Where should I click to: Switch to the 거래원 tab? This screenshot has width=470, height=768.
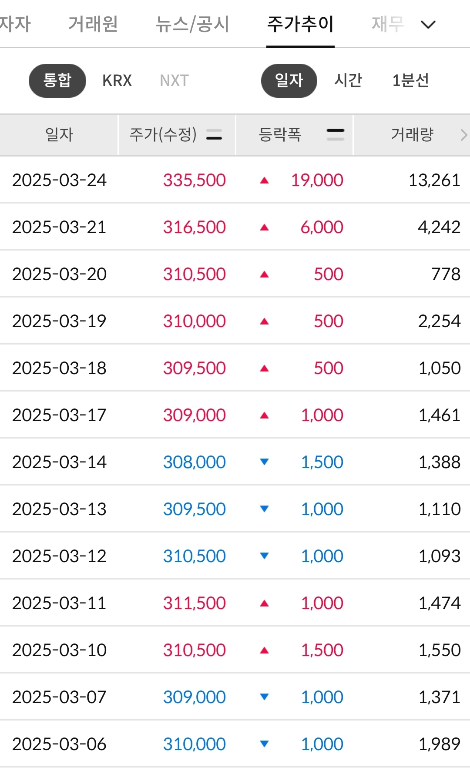pyautogui.click(x=93, y=24)
